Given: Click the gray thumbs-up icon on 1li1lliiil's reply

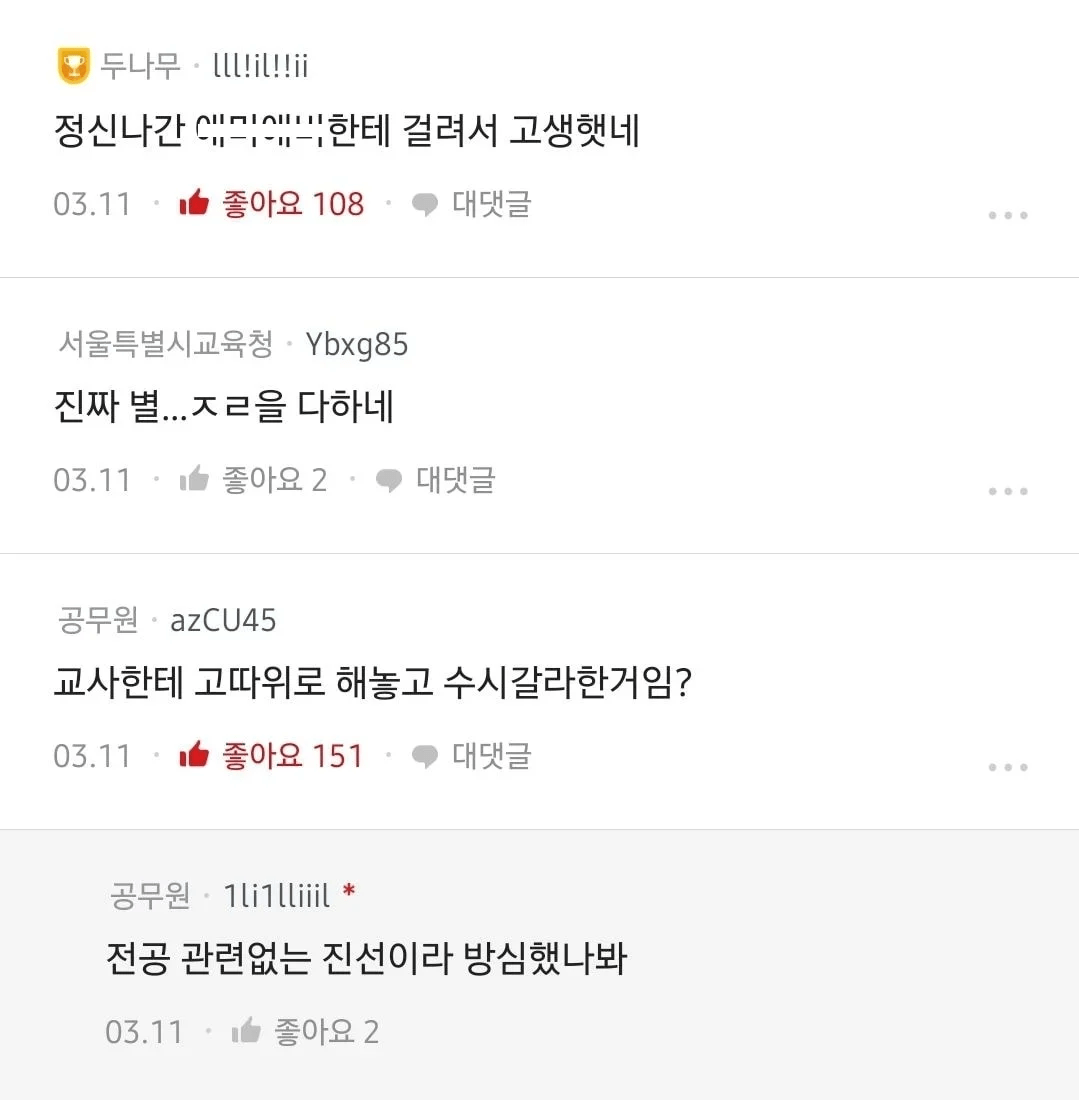Looking at the screenshot, I should pyautogui.click(x=248, y=1031).
